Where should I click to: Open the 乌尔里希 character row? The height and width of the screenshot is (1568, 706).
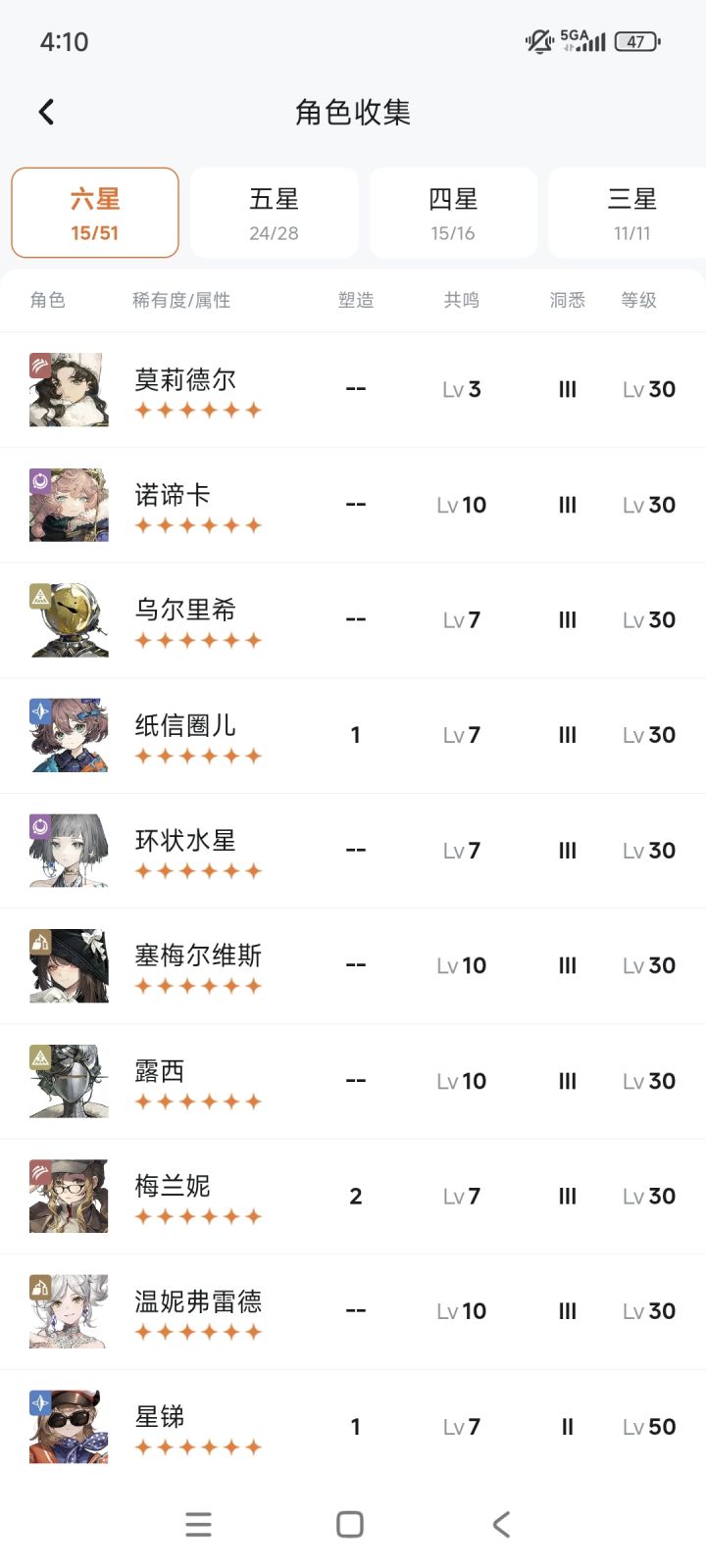point(353,620)
